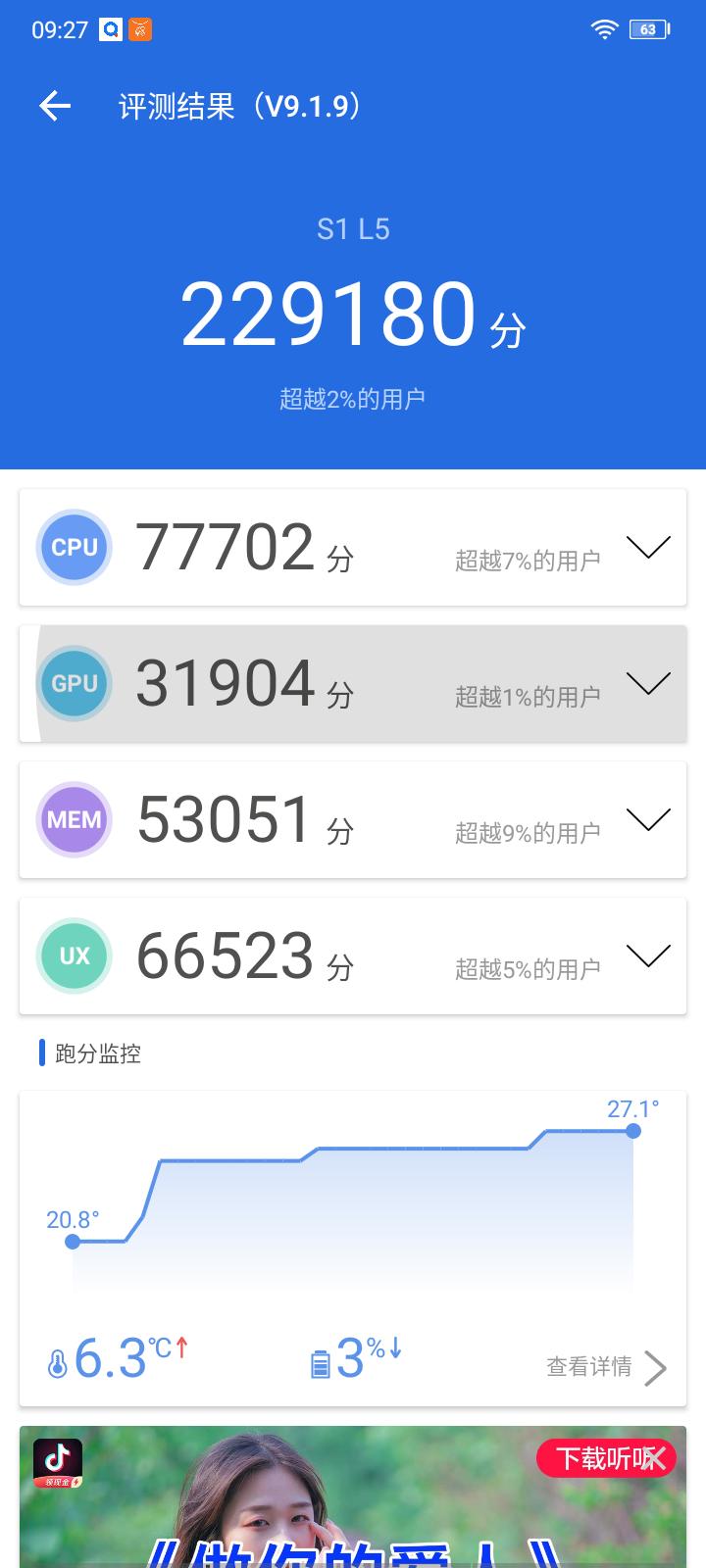The height and width of the screenshot is (1568, 706).
Task: Tap the Wi-Fi status bar icon
Action: click(604, 29)
